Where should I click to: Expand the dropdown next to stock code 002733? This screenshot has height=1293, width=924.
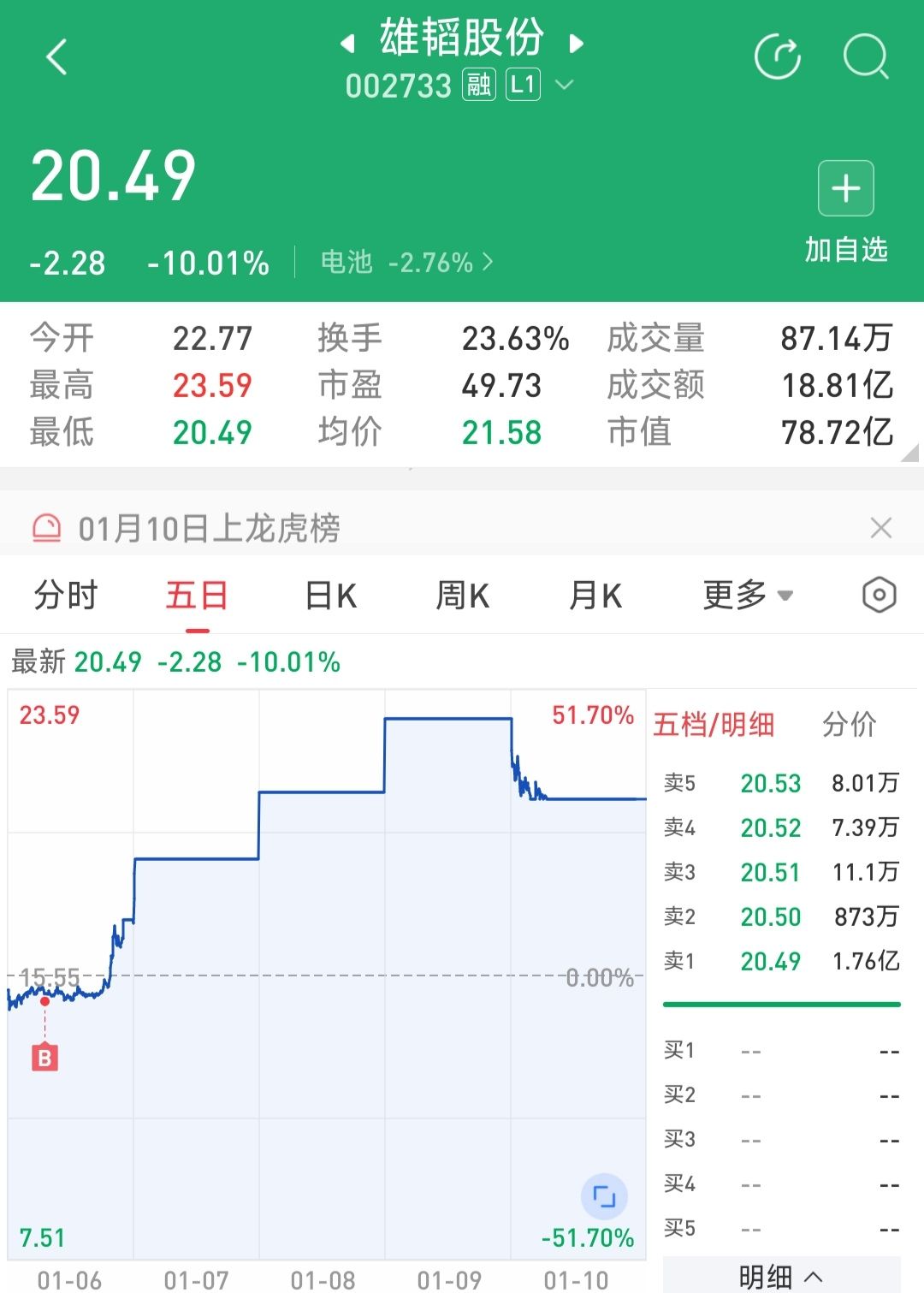565,85
